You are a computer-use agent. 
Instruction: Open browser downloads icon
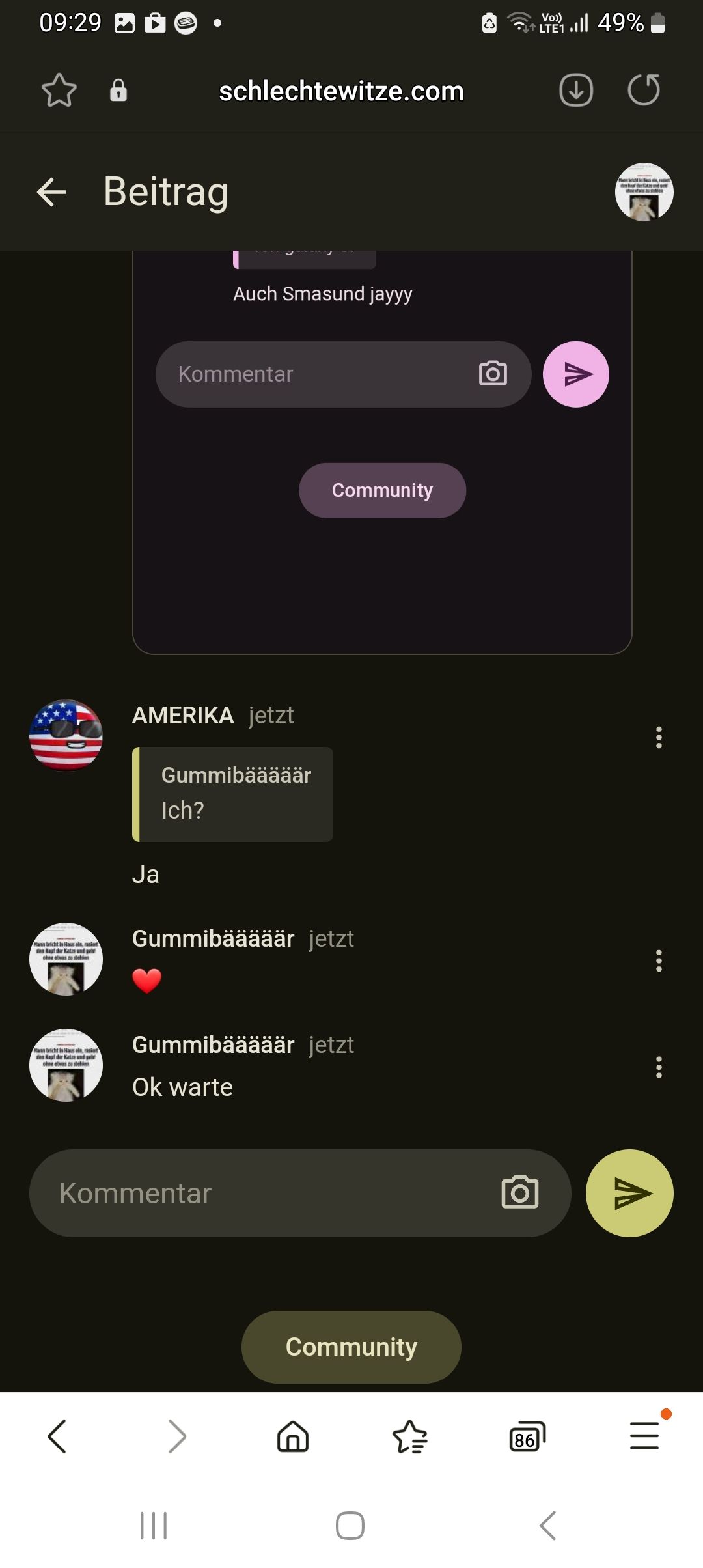tap(576, 90)
